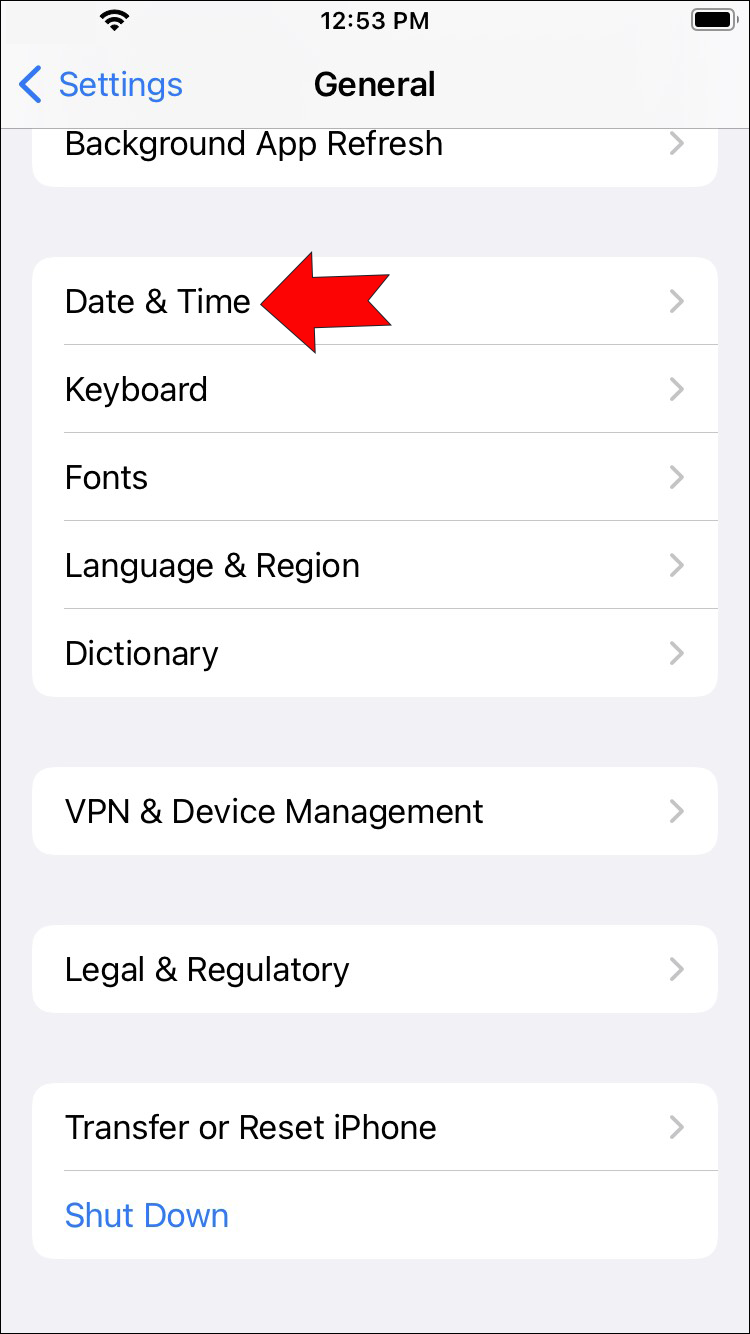
Task: Open Legal & Regulatory
Action: click(374, 970)
